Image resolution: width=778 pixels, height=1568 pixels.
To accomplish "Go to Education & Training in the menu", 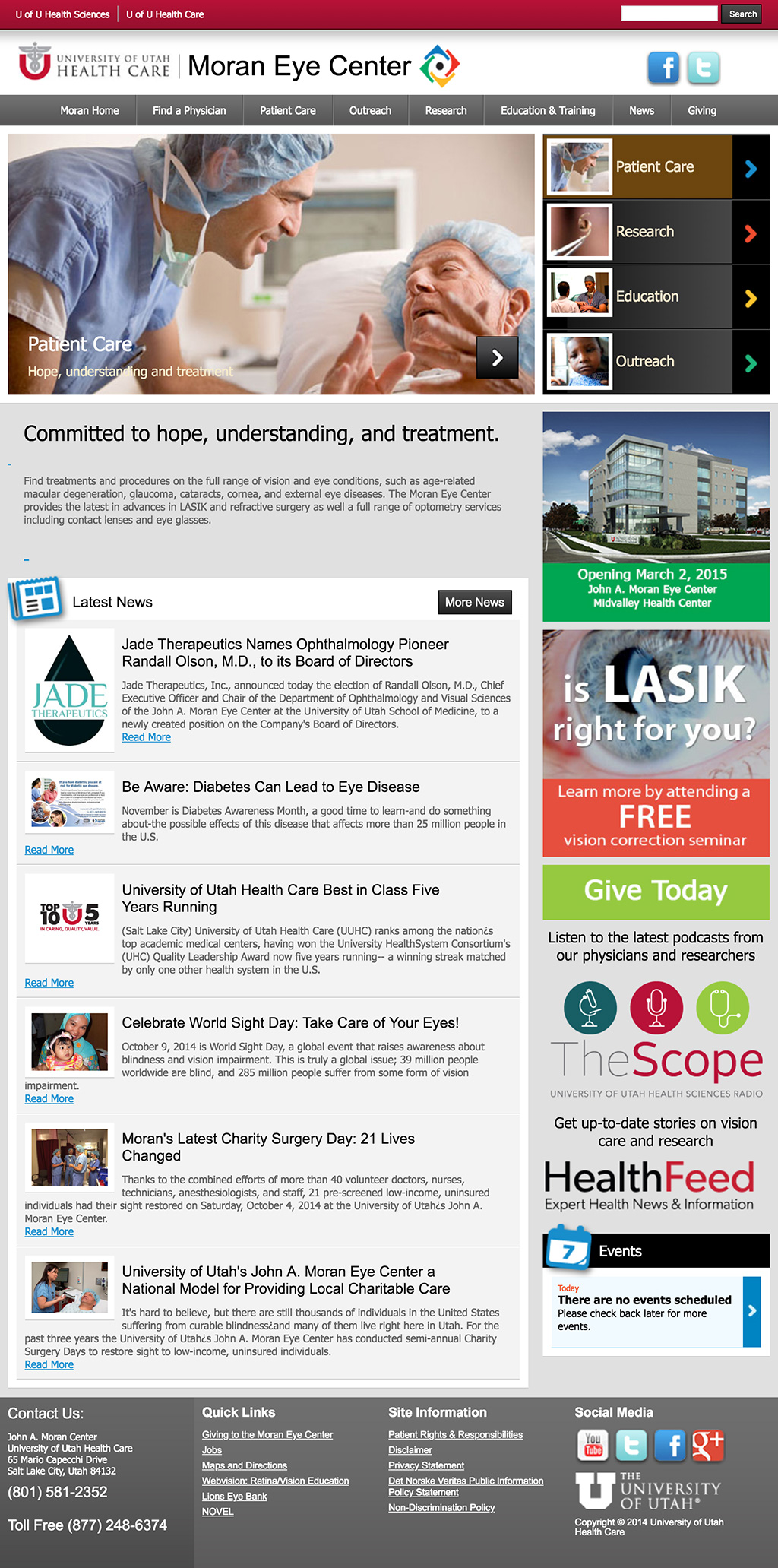I will pos(548,110).
